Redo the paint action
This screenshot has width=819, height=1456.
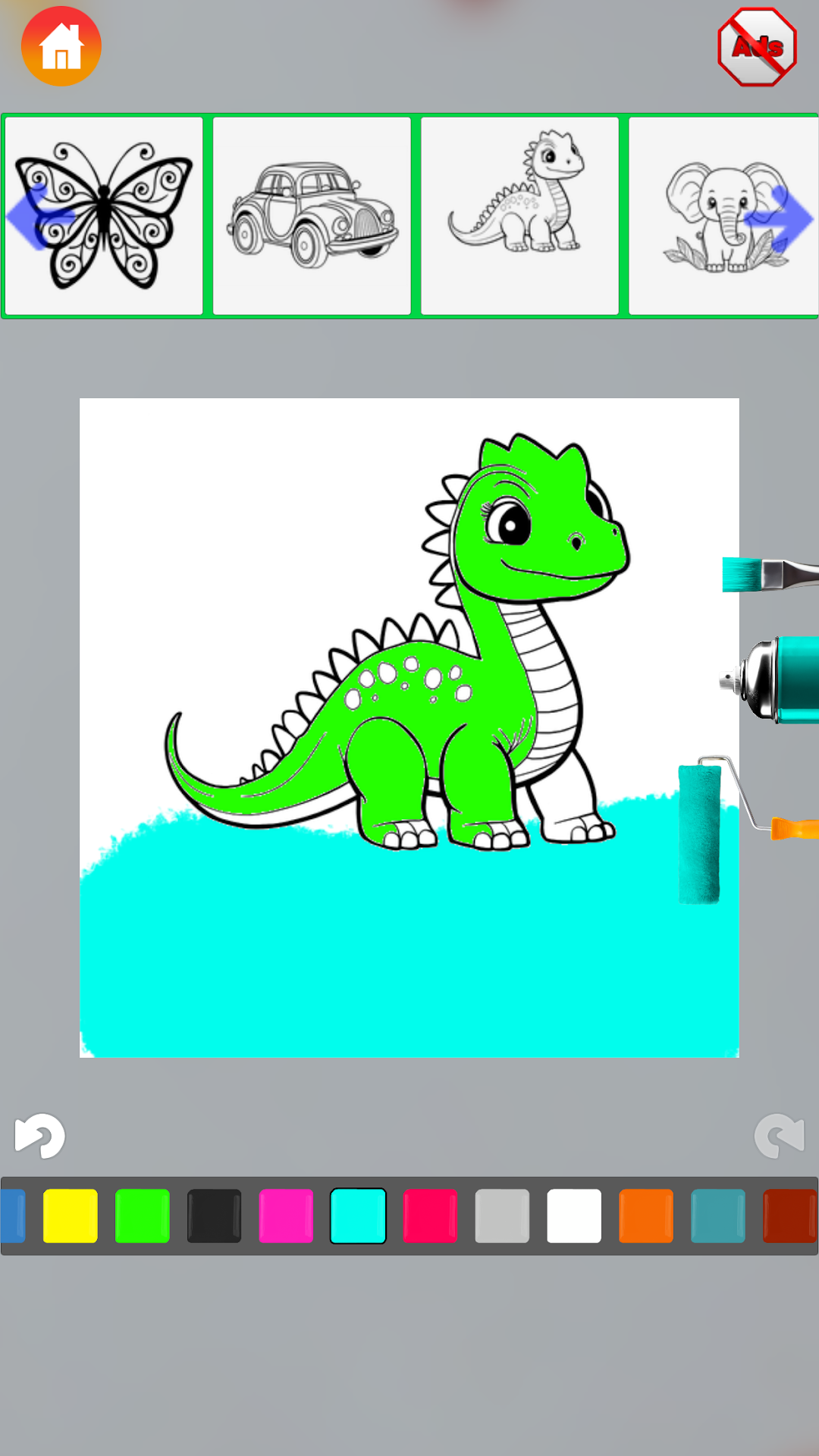tap(779, 1135)
